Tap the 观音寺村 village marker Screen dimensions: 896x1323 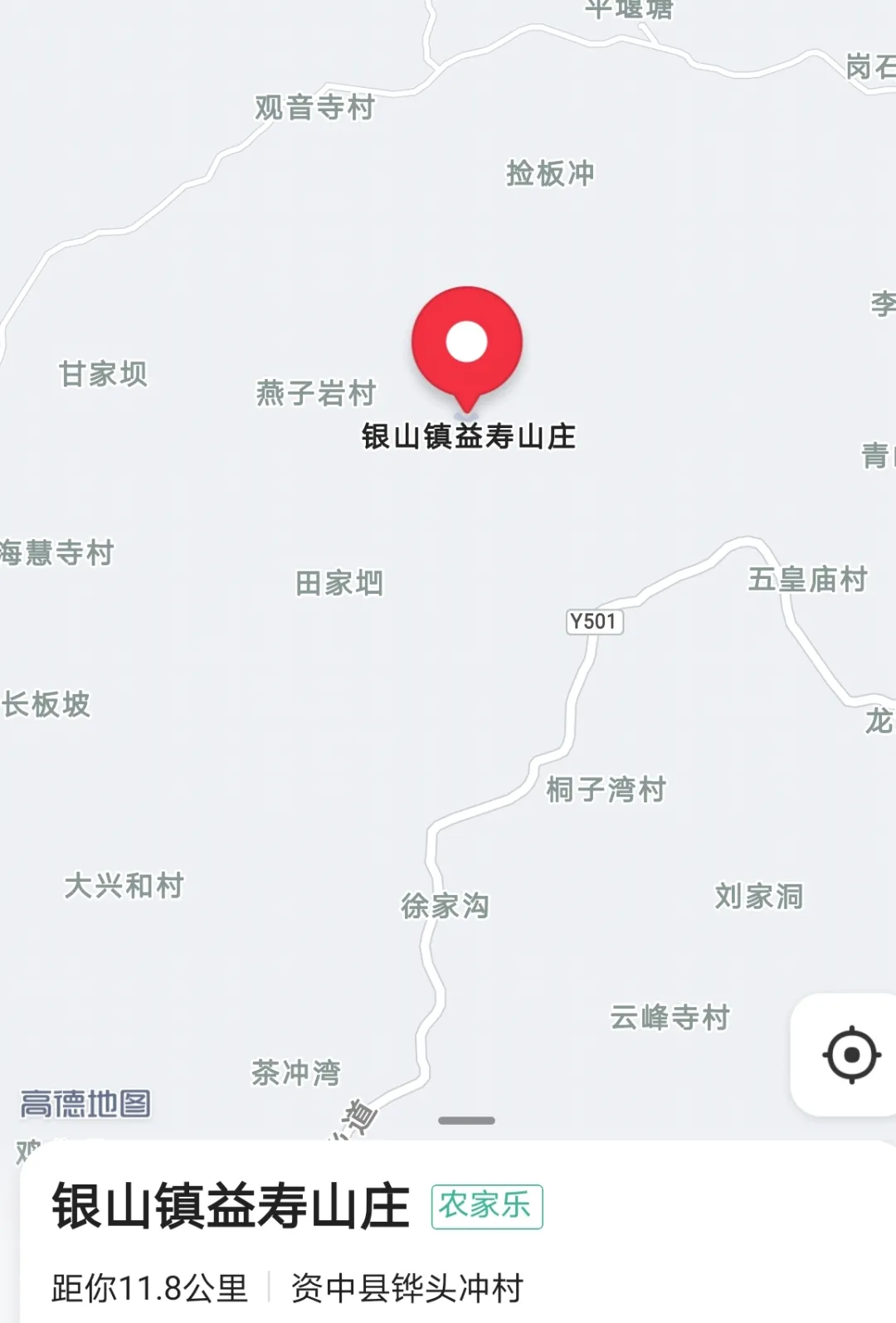coord(314,109)
